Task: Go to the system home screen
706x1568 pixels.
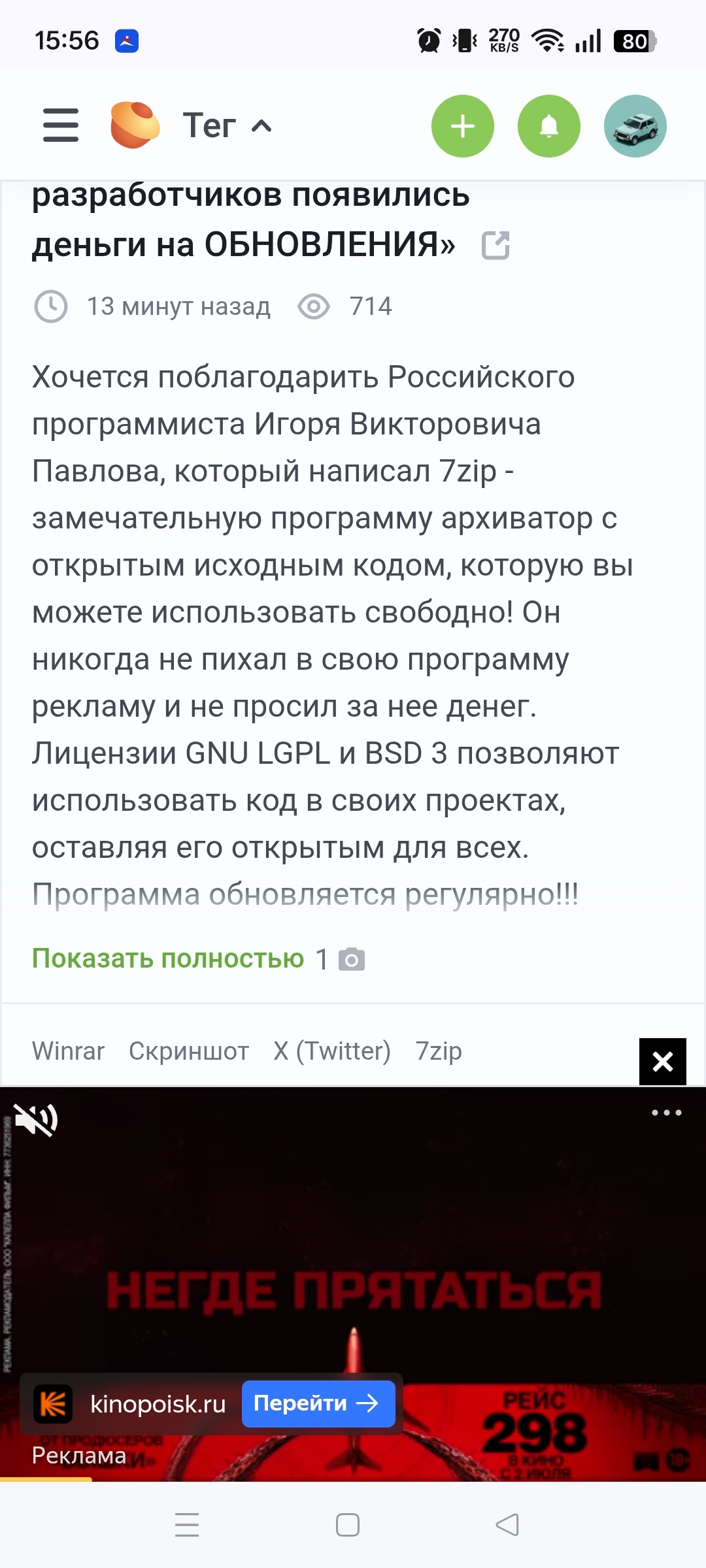Action: [348, 1525]
